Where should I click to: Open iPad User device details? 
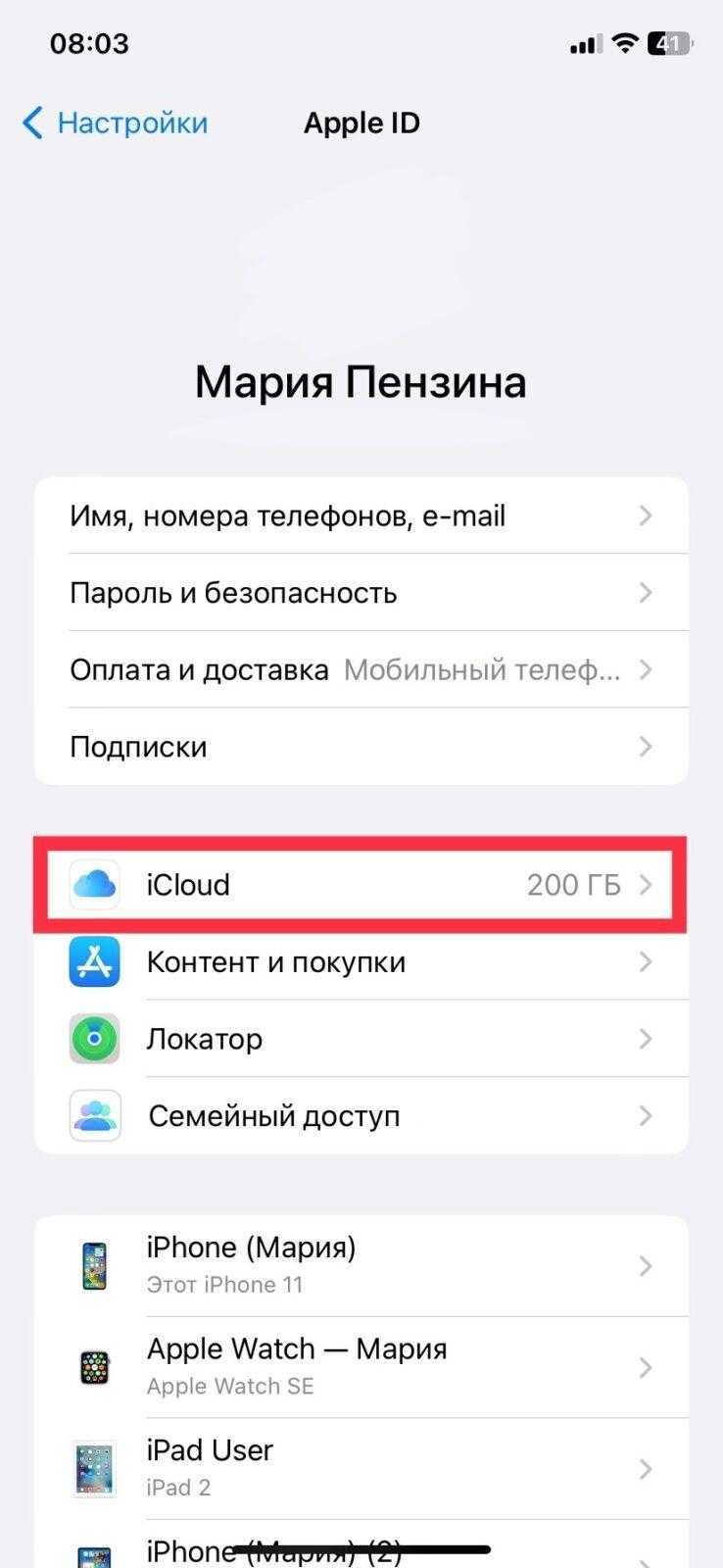[361, 1468]
